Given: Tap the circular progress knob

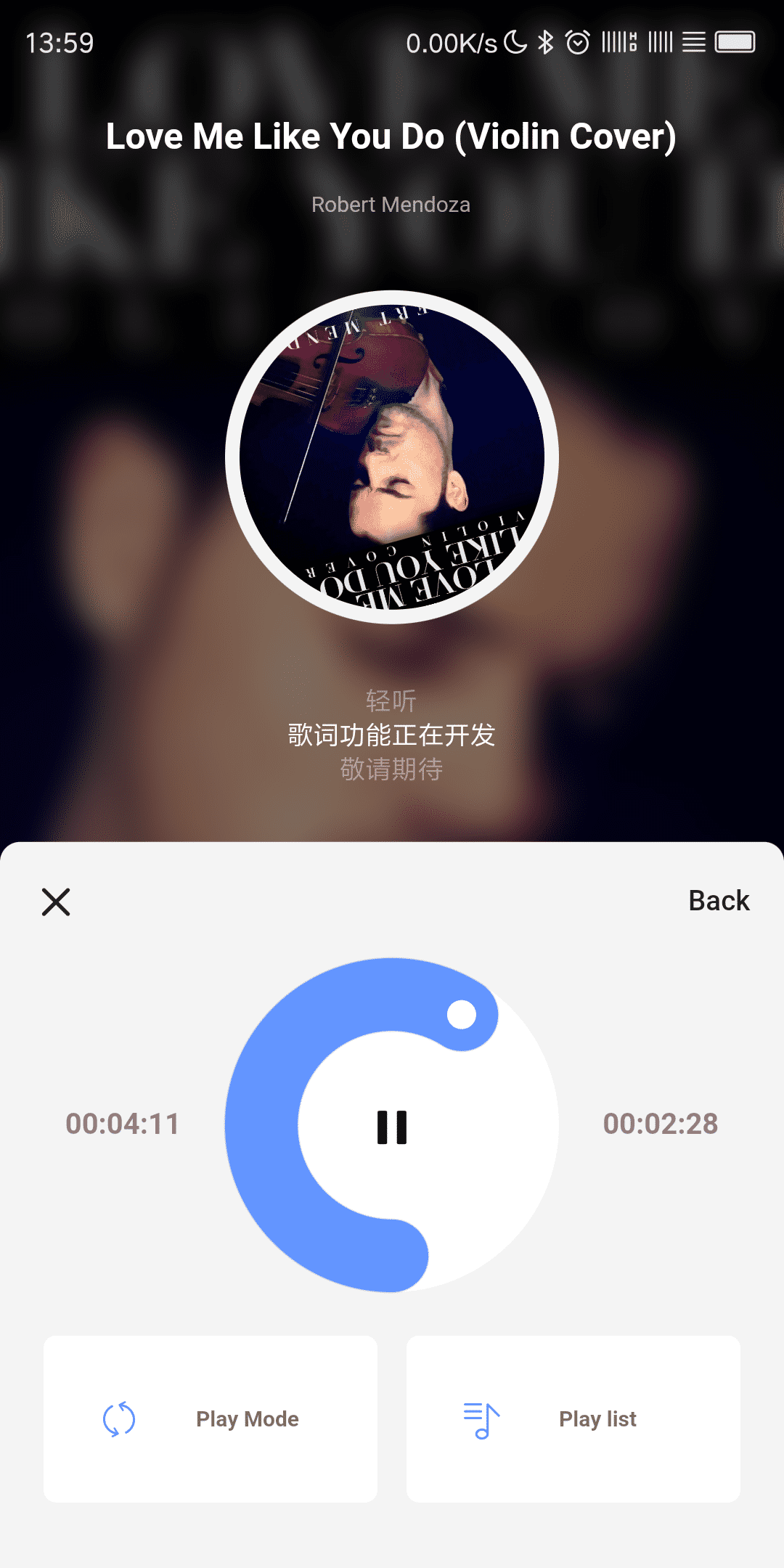Looking at the screenshot, I should pyautogui.click(x=462, y=1014).
